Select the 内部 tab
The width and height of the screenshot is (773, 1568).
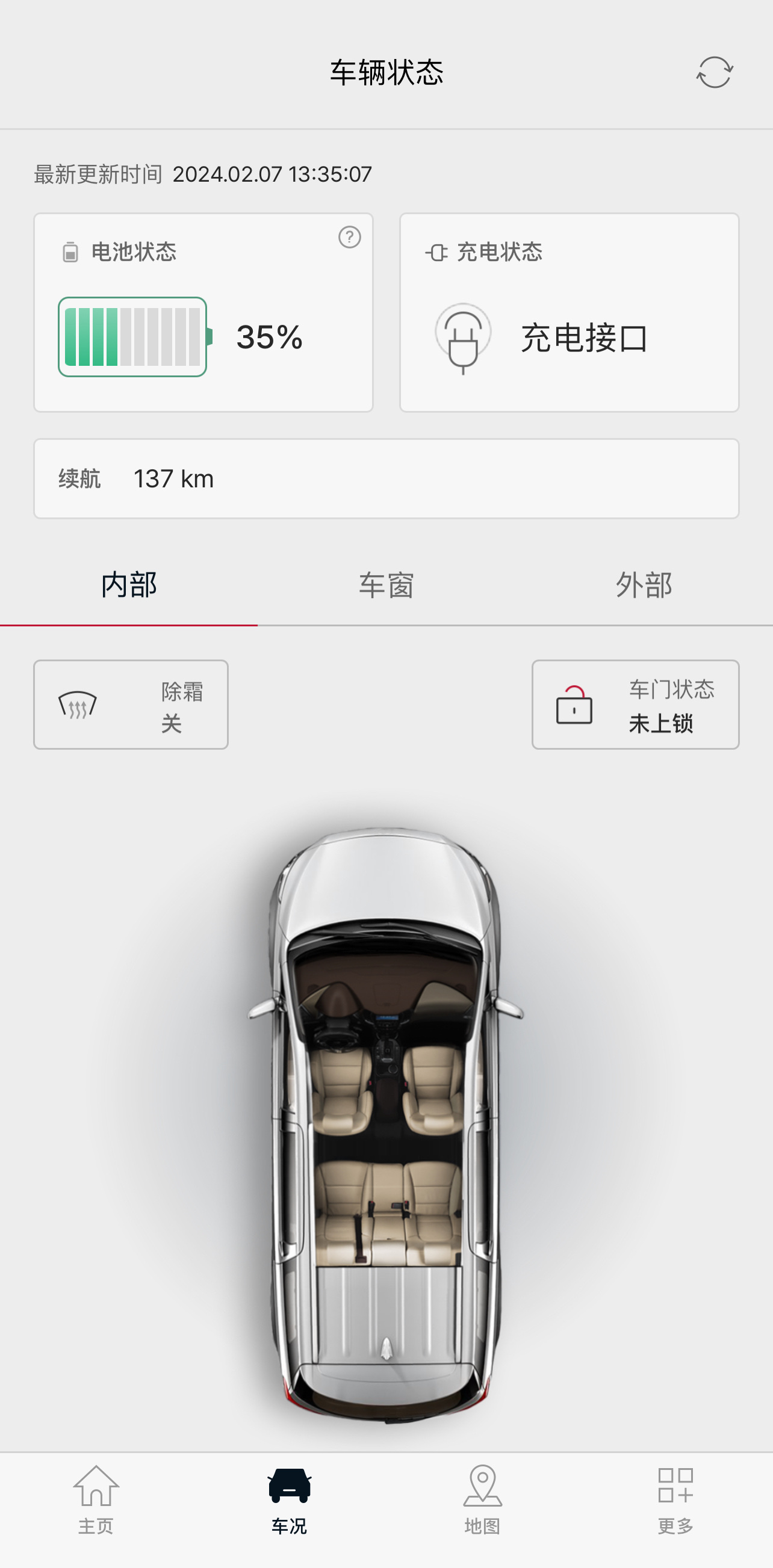coord(128,585)
